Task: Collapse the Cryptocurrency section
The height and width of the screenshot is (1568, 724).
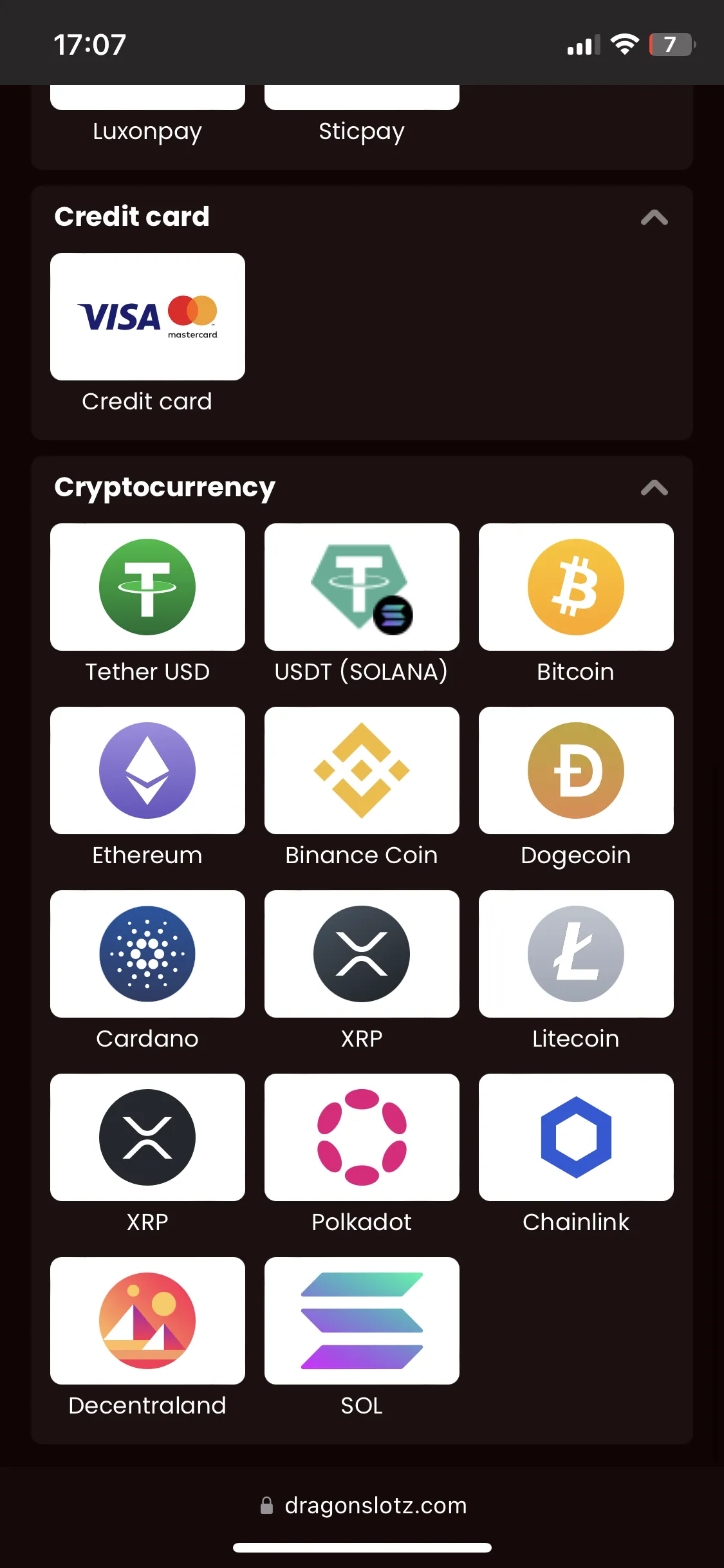Action: click(x=654, y=488)
